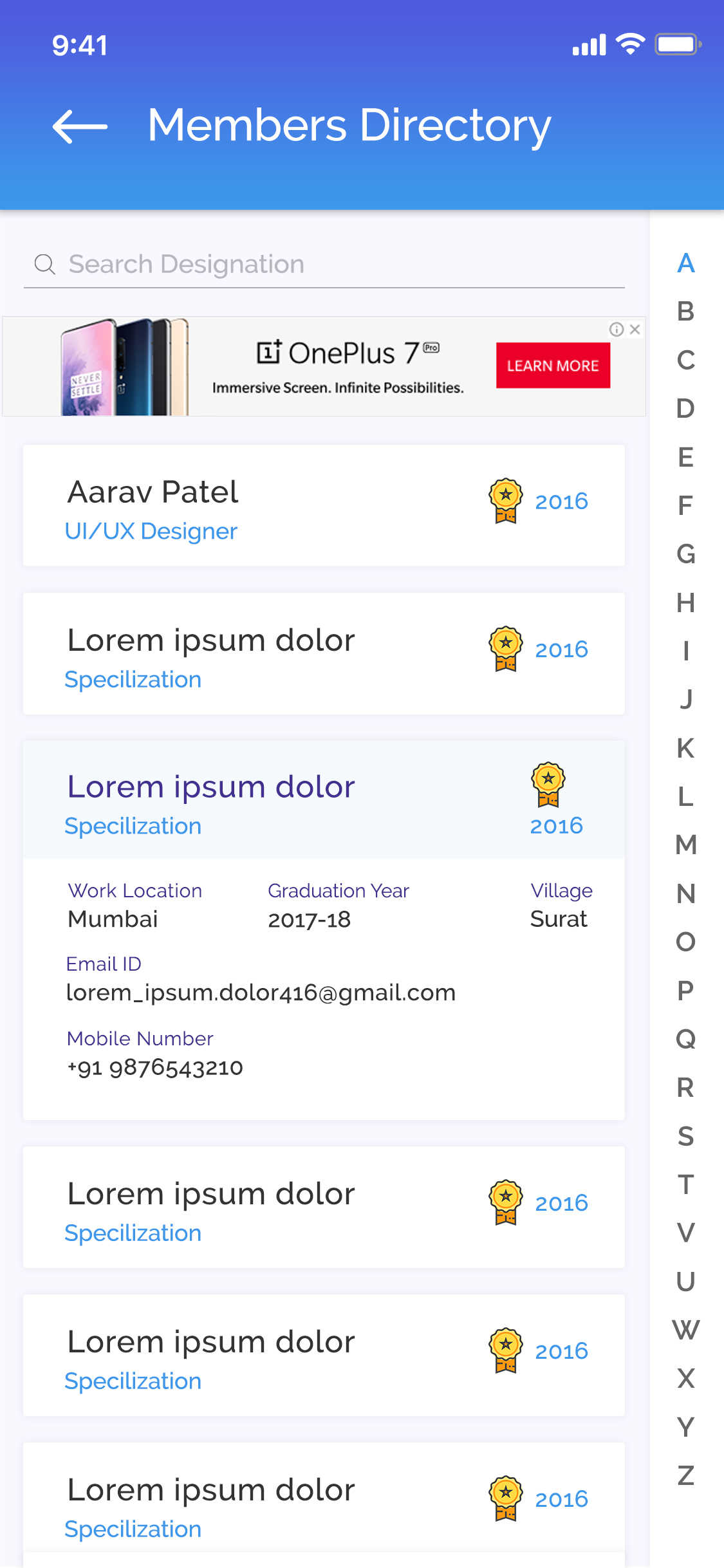Close the OnePlus 7 Pro ad
Viewport: 724px width, 1568px height.
pos(635,330)
